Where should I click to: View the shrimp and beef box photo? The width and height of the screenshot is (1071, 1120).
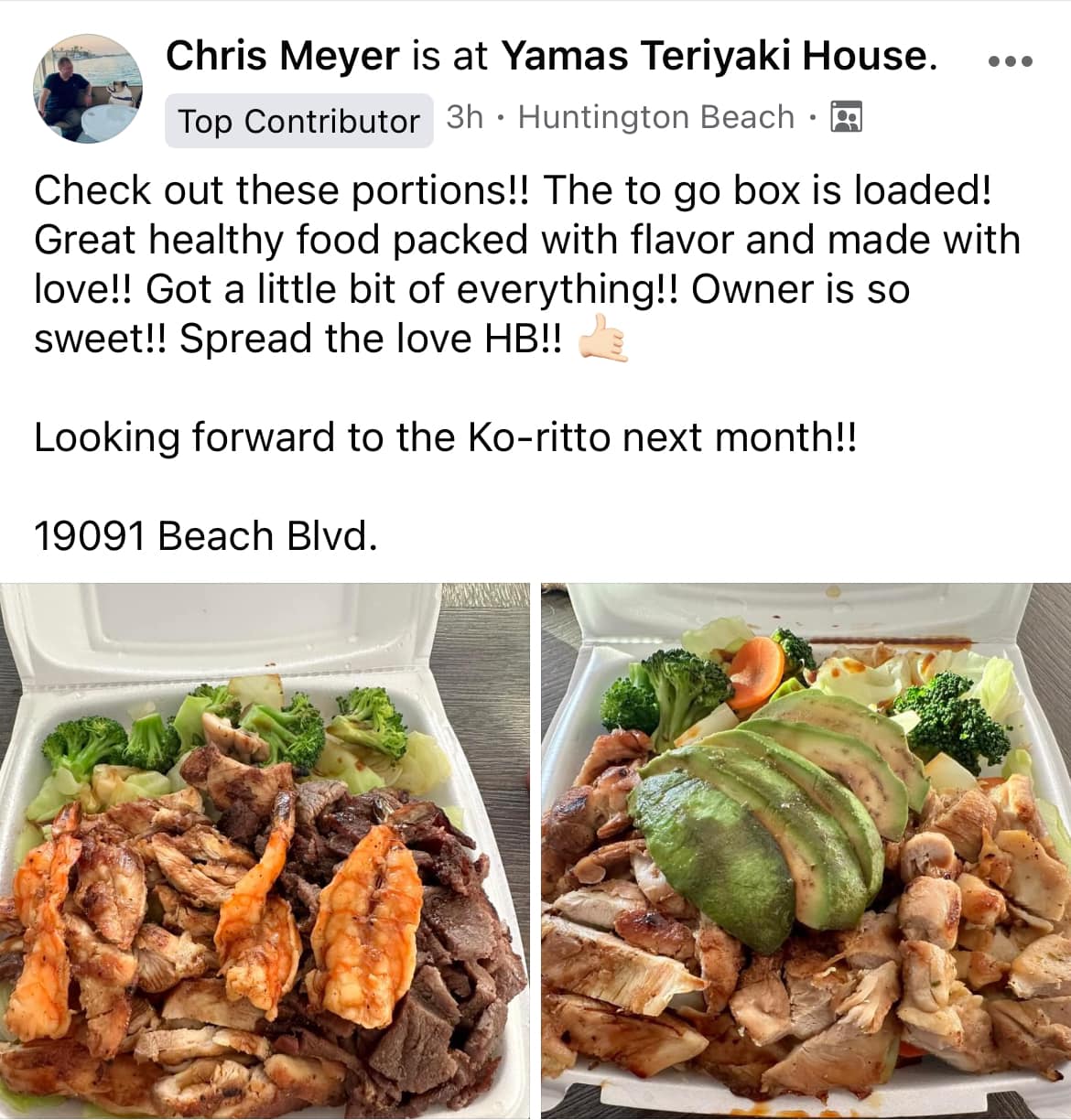pos(265,851)
